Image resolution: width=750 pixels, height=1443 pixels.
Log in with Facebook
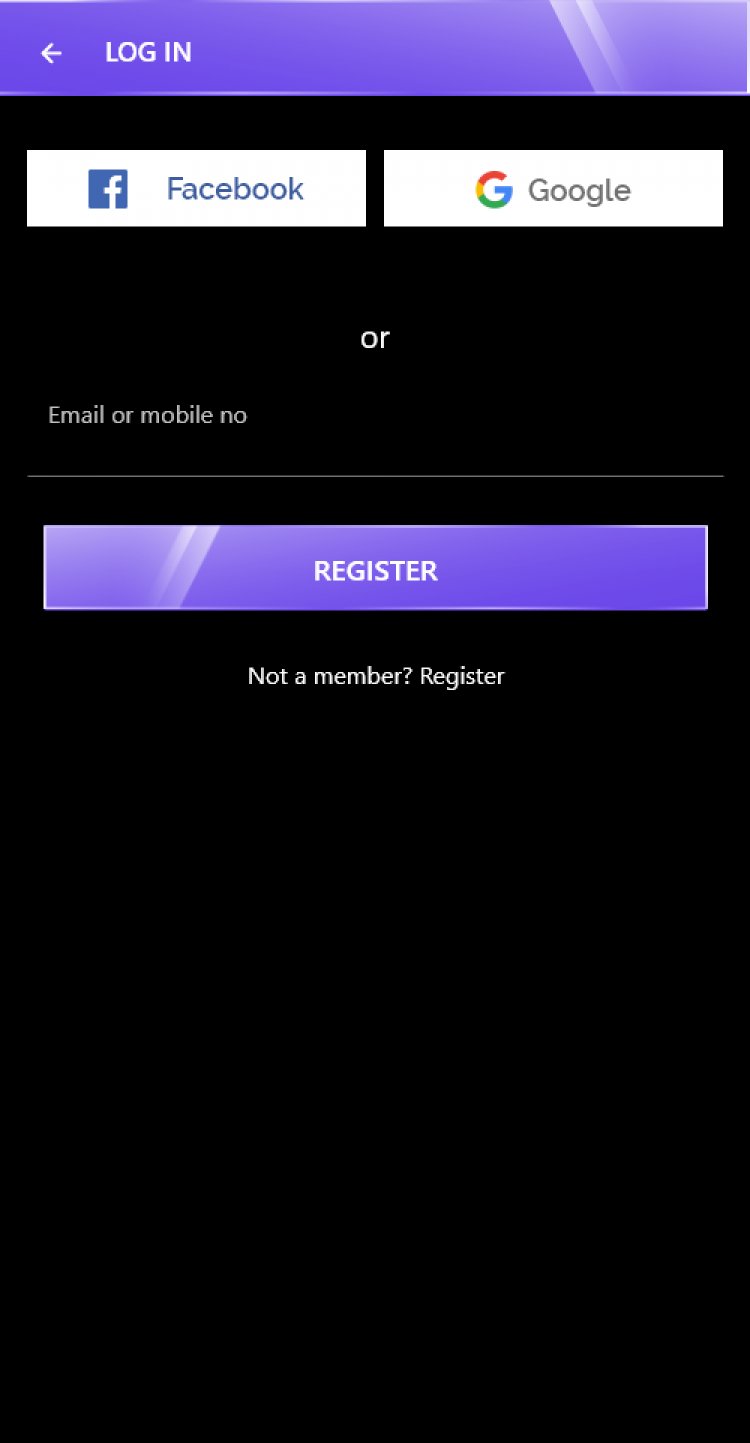coord(196,188)
